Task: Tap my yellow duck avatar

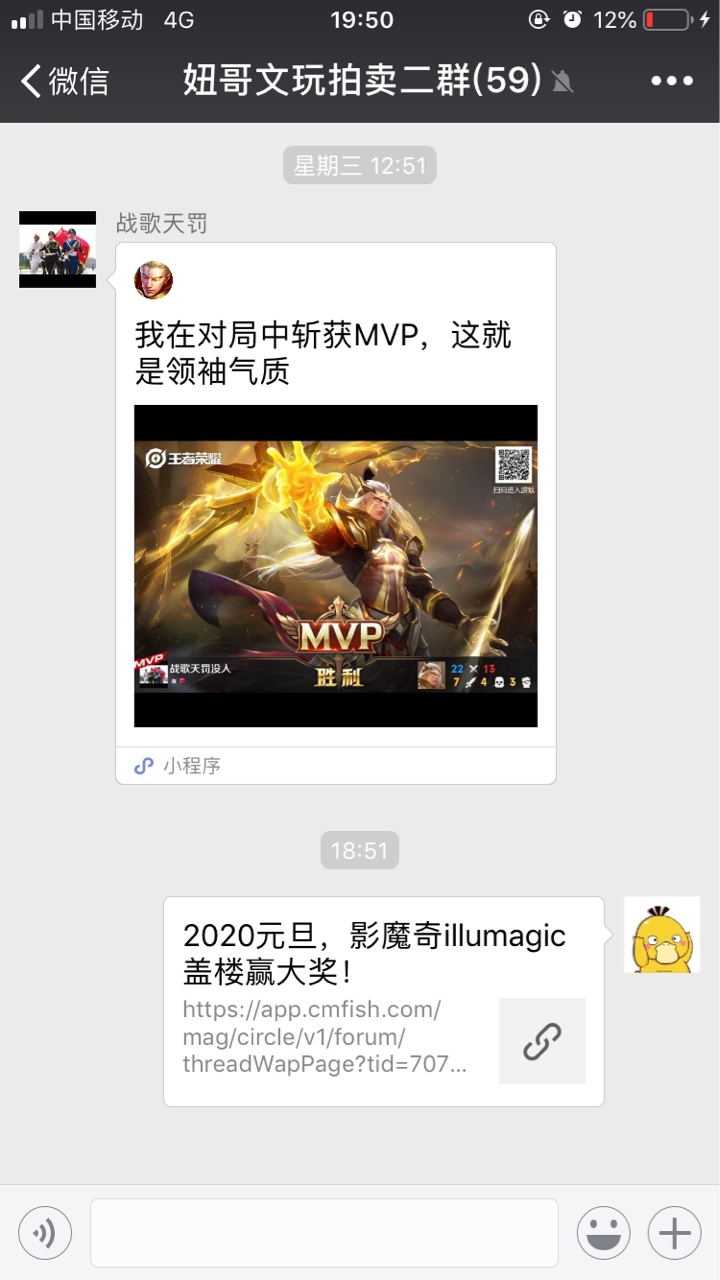Action: 661,934
